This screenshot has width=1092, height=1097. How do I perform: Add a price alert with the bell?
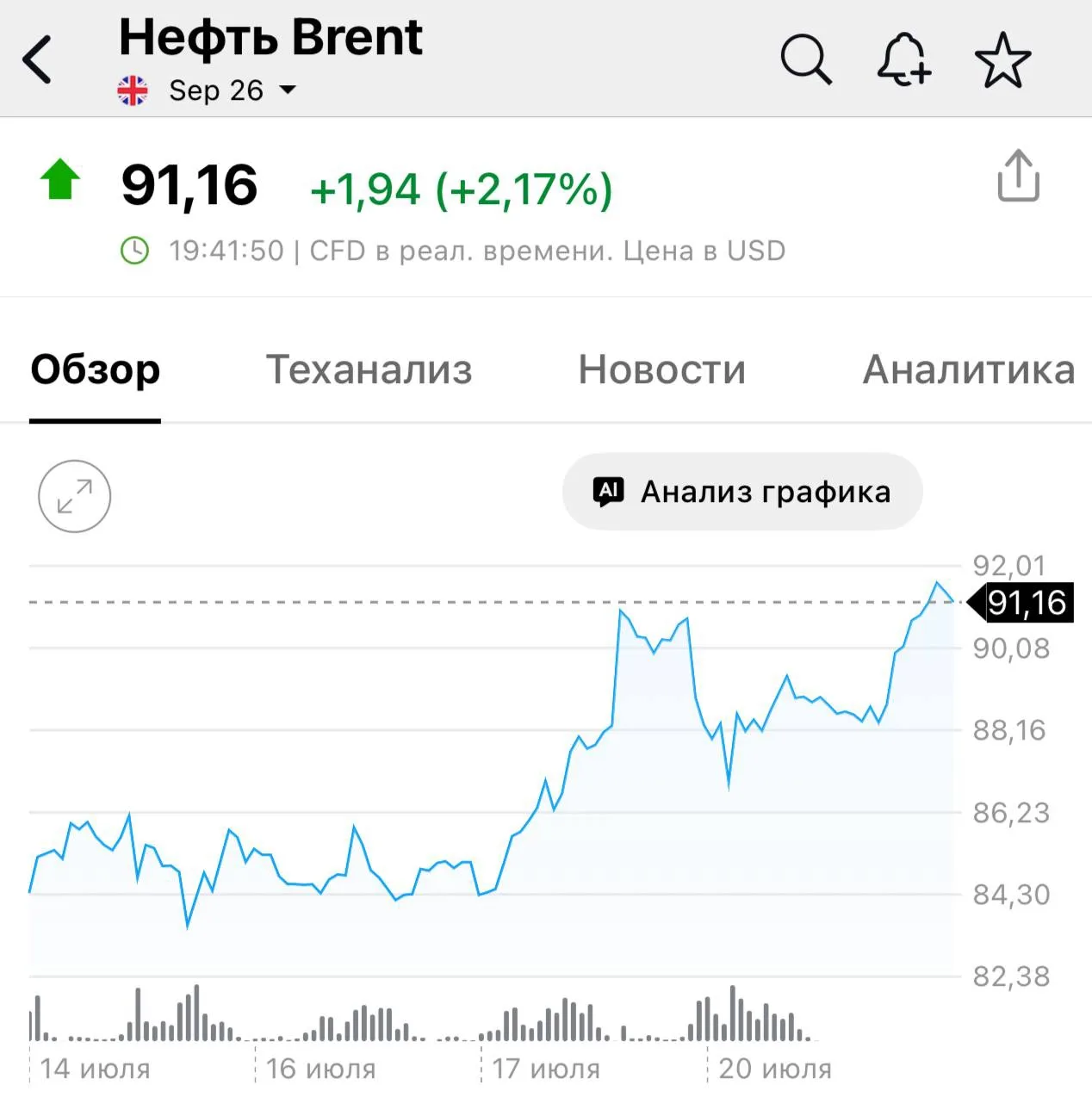pyautogui.click(x=903, y=59)
